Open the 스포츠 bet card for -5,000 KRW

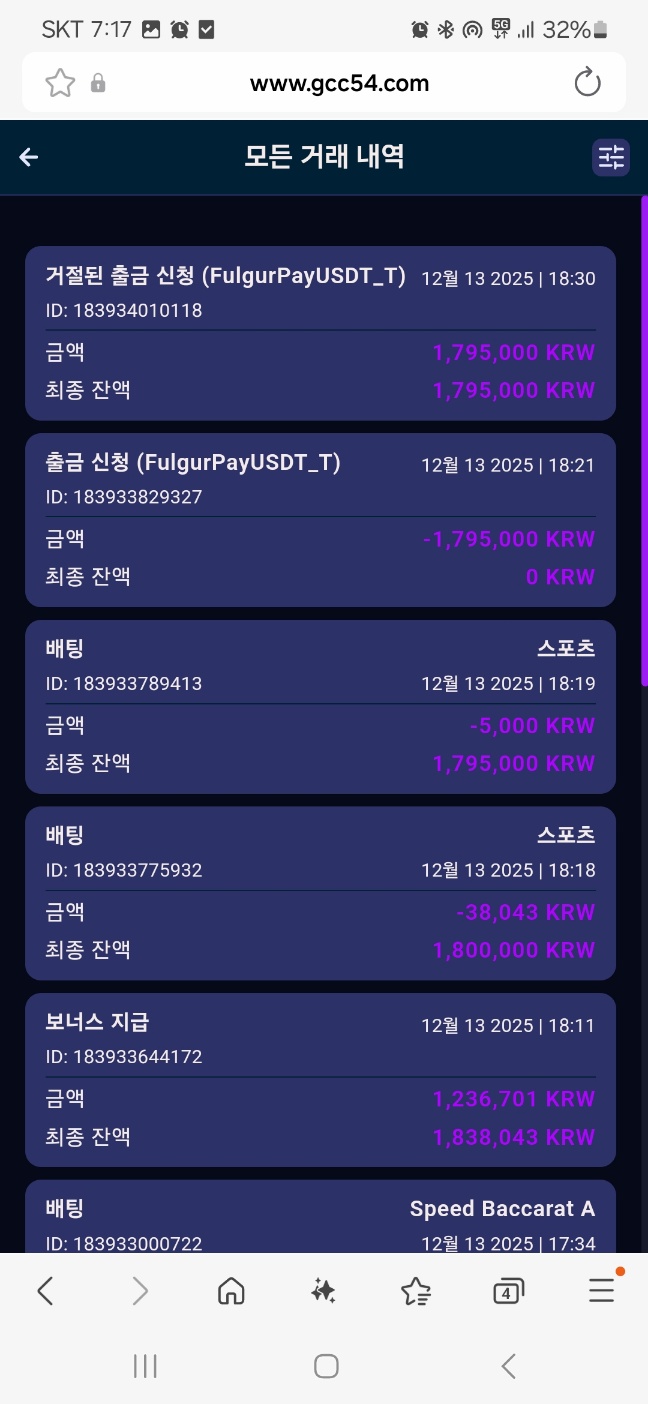[x=320, y=706]
